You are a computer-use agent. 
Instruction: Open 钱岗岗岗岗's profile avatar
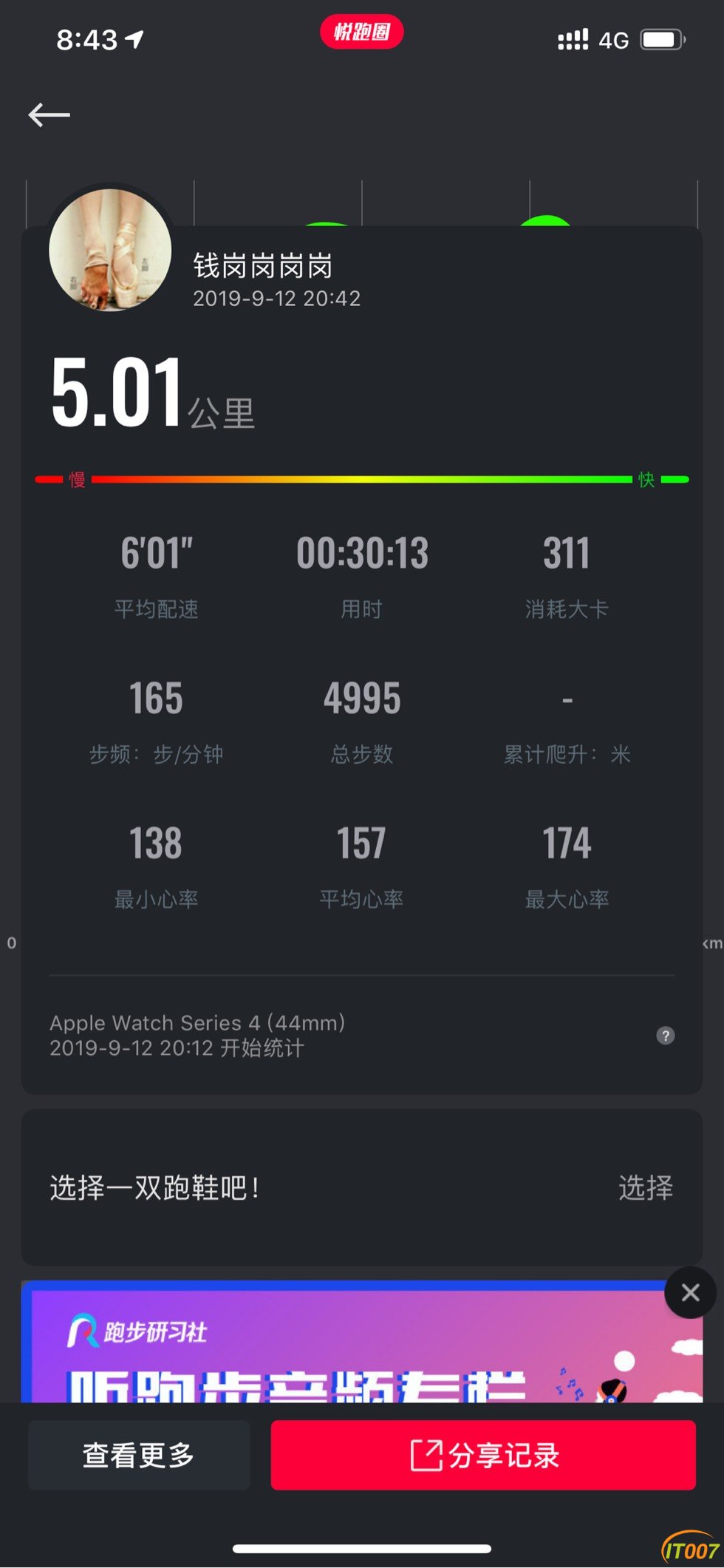(110, 250)
